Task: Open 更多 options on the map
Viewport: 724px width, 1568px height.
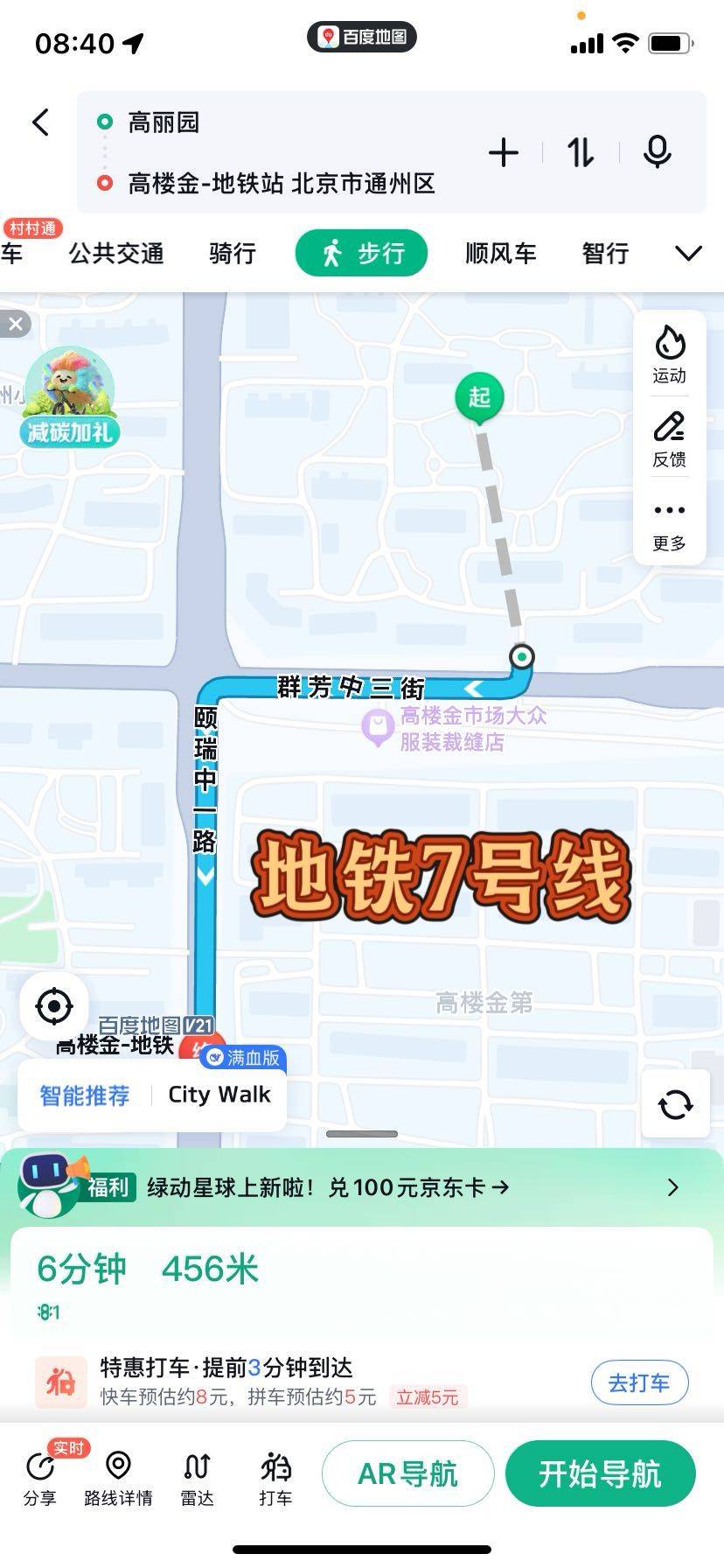Action: click(670, 525)
